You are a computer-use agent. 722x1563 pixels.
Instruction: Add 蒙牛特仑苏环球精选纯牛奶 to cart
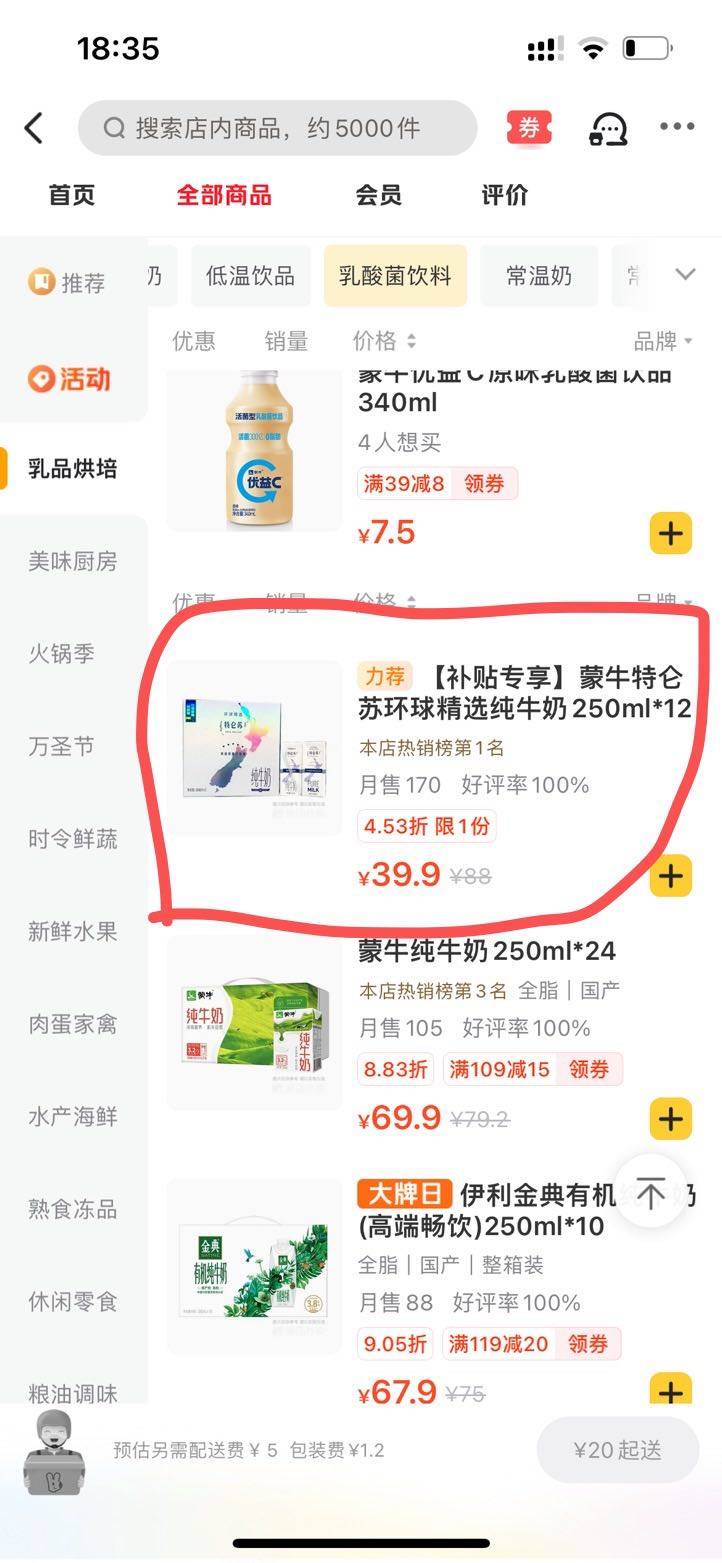pos(670,876)
